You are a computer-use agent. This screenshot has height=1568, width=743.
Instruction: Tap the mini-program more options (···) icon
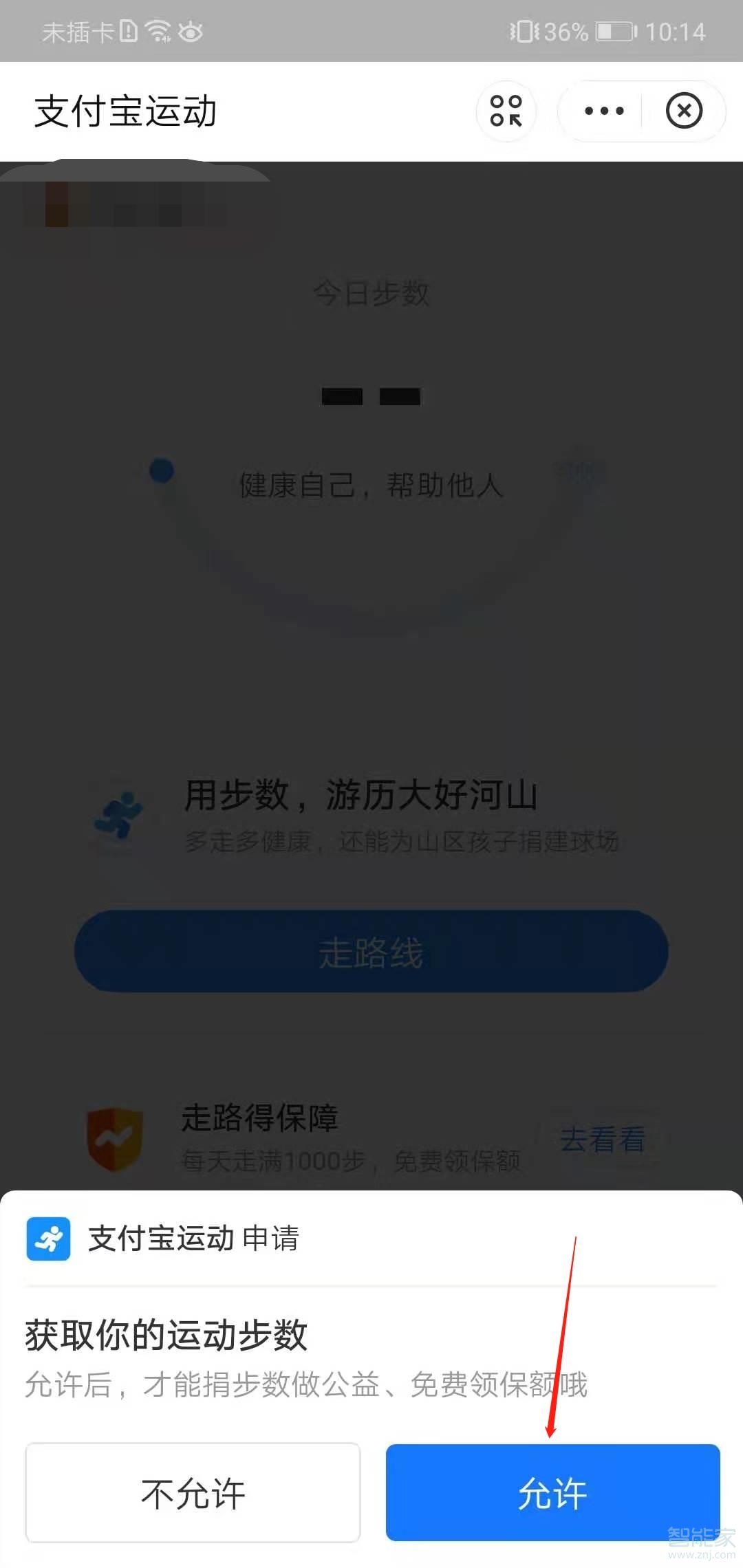(602, 110)
